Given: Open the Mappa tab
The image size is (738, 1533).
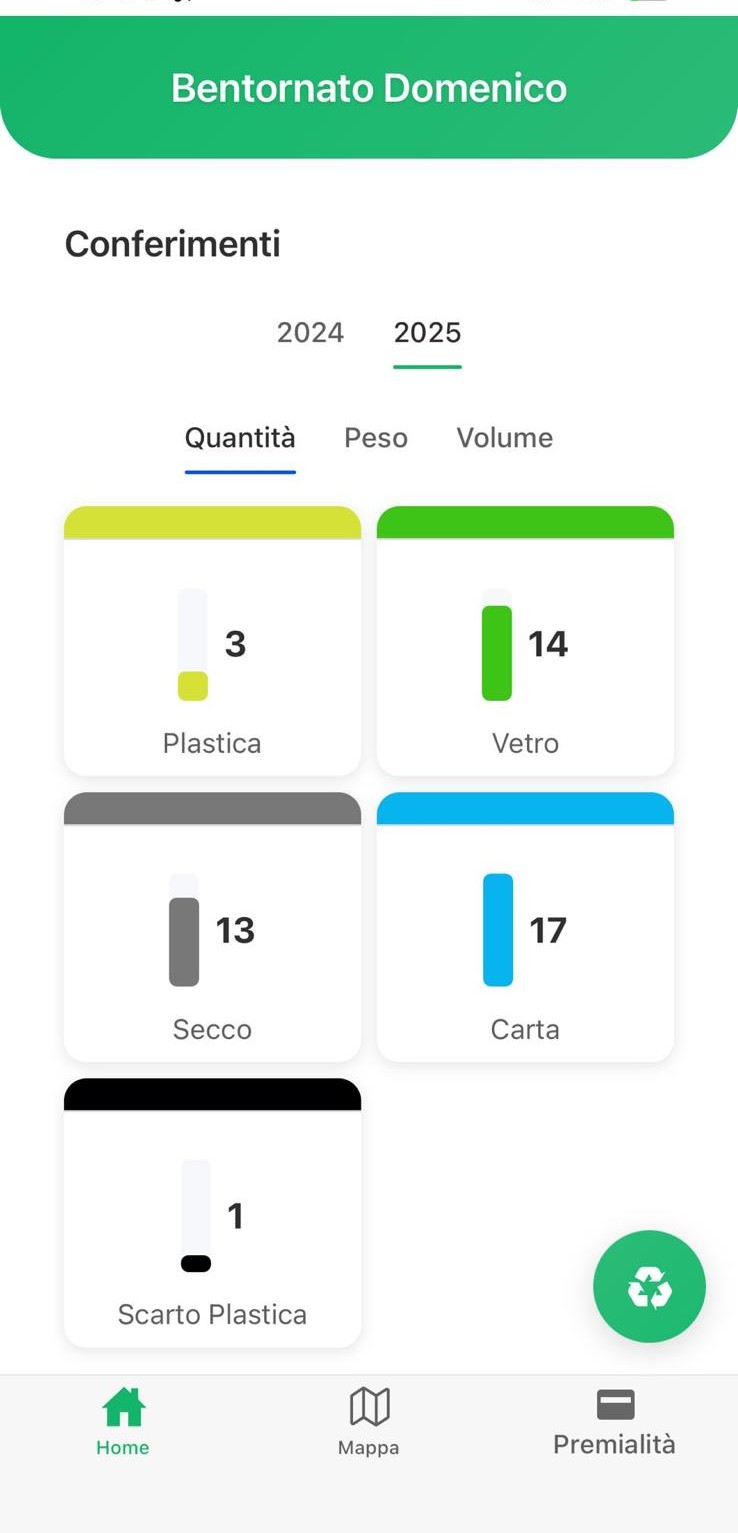Looking at the screenshot, I should click(369, 1421).
